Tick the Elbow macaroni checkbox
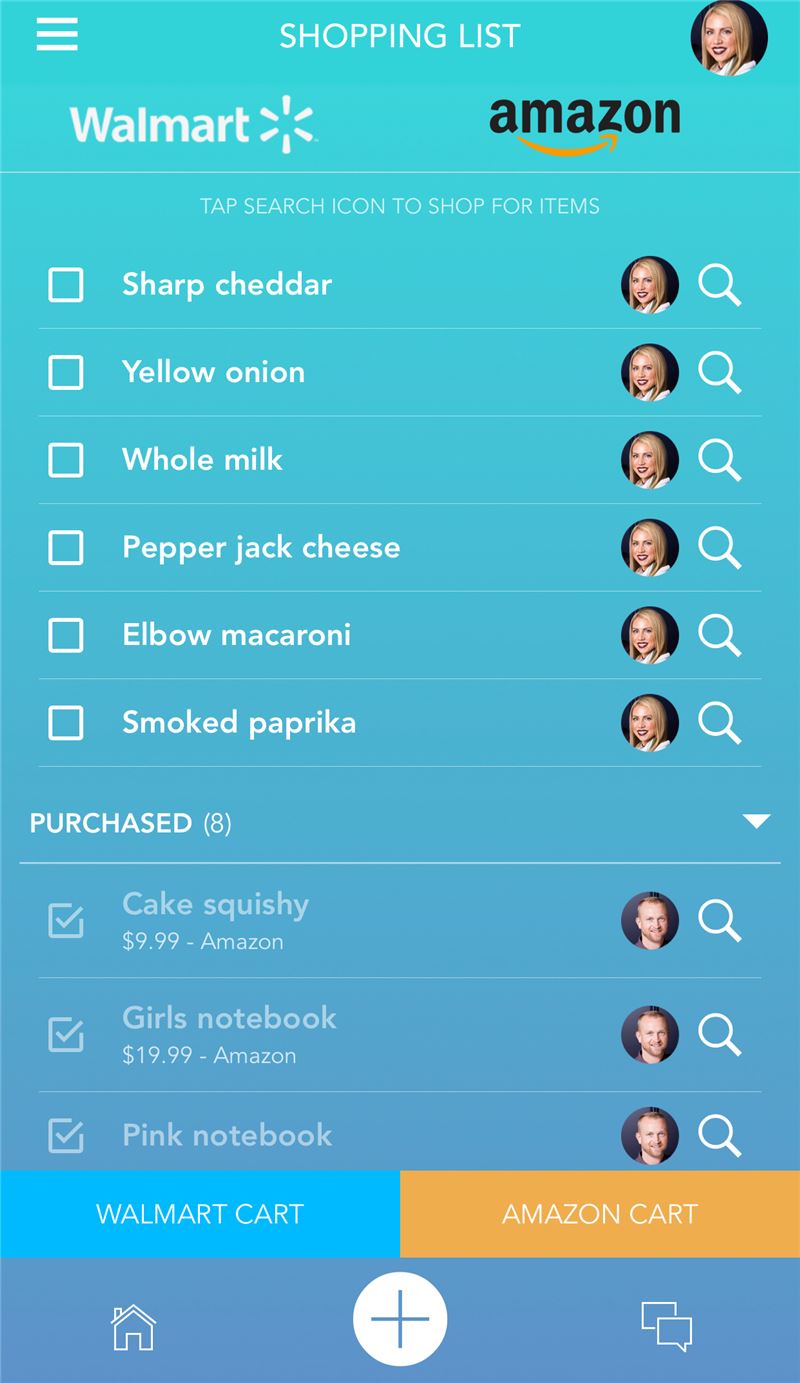Screen dimensions: 800x1383 click(x=66, y=635)
